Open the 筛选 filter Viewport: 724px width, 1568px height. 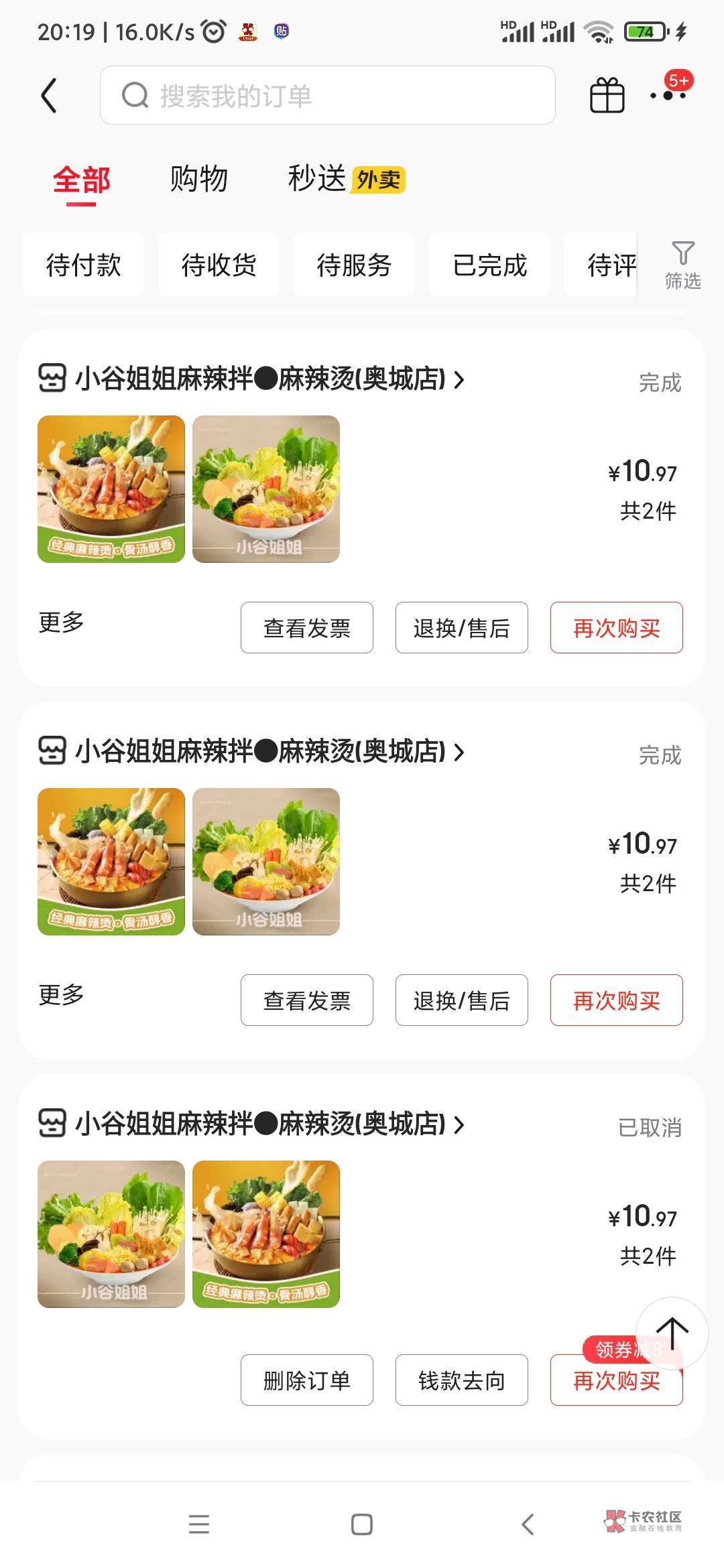[x=682, y=265]
